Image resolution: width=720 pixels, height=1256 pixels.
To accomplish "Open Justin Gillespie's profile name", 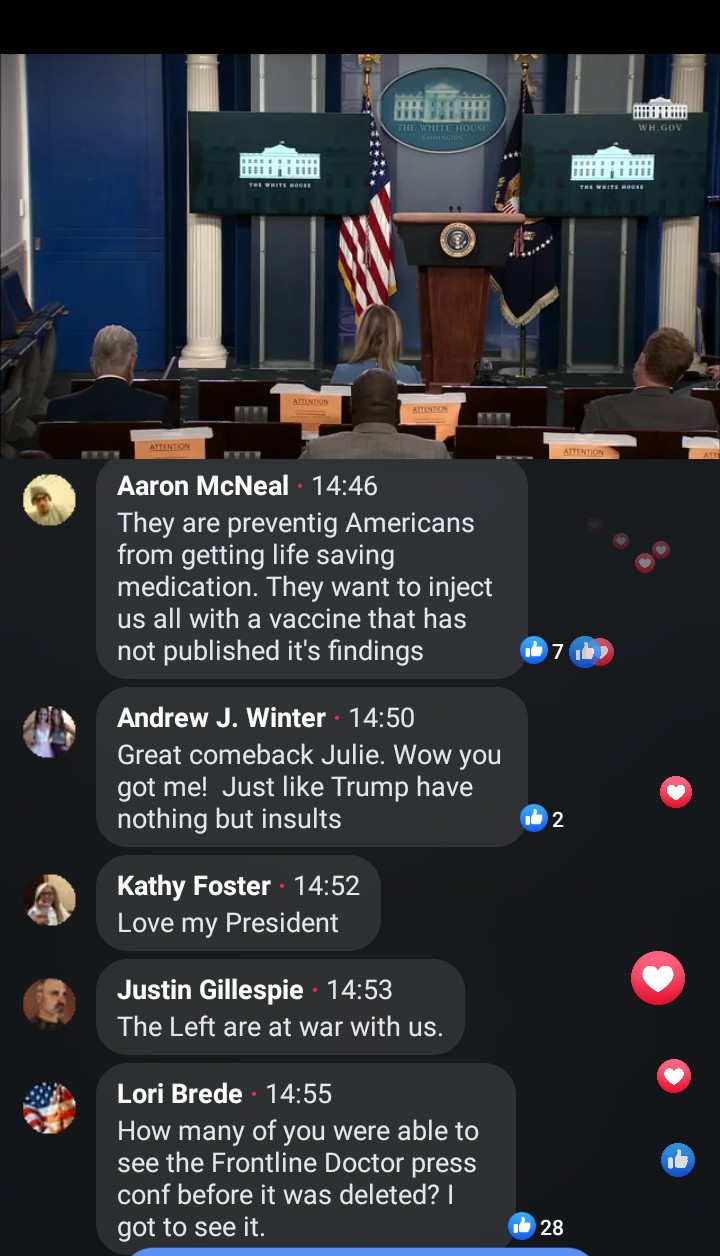I will click(210, 990).
